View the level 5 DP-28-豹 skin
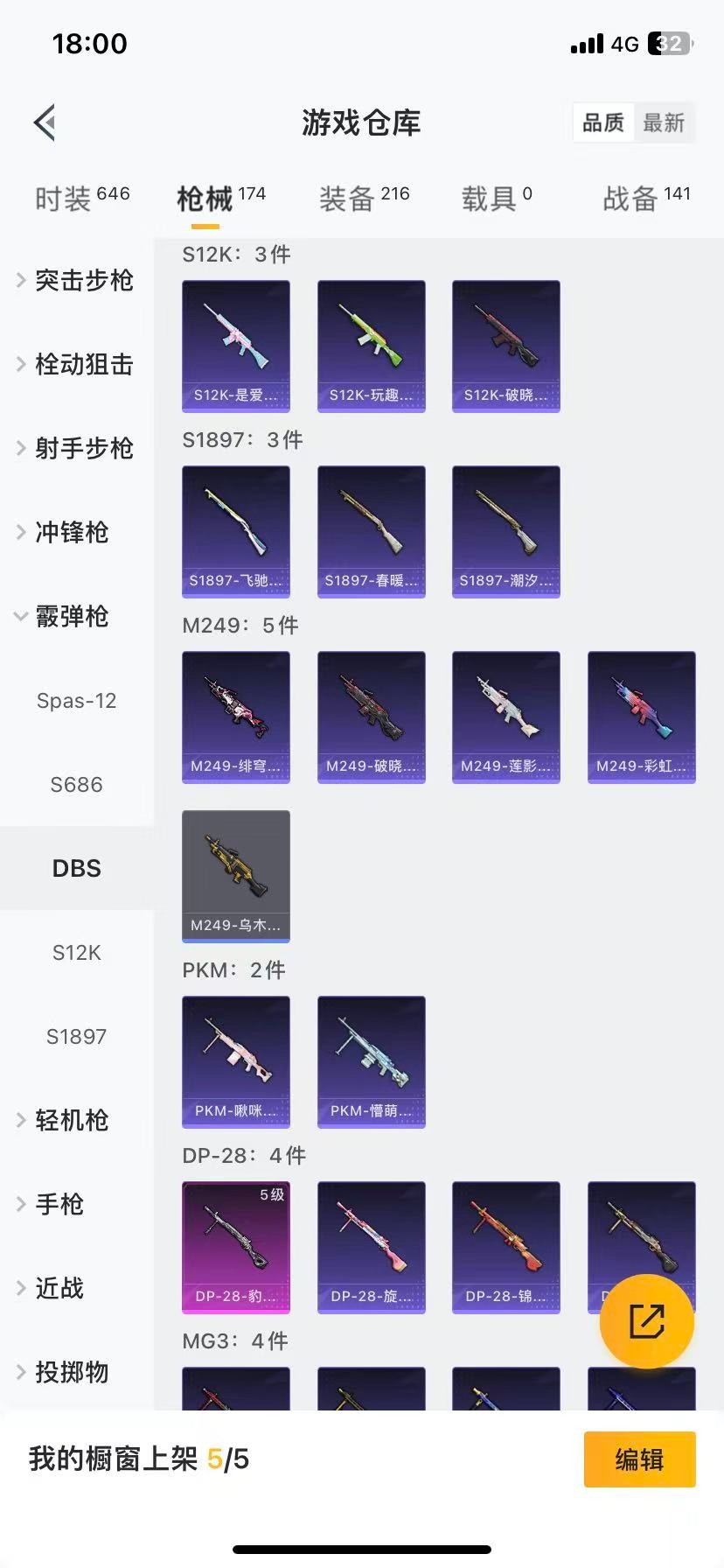 coord(235,1248)
